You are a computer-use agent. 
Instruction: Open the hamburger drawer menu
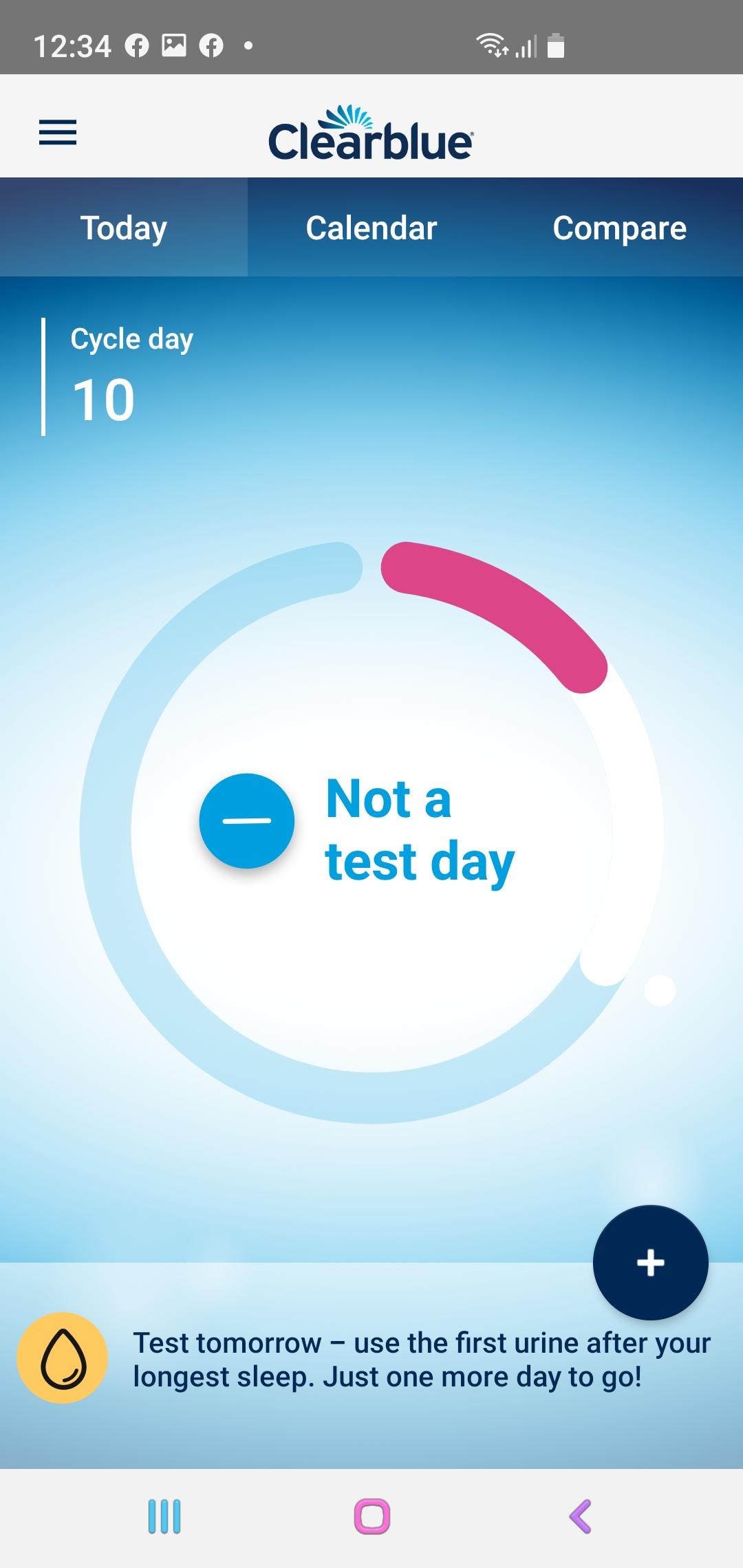click(58, 132)
